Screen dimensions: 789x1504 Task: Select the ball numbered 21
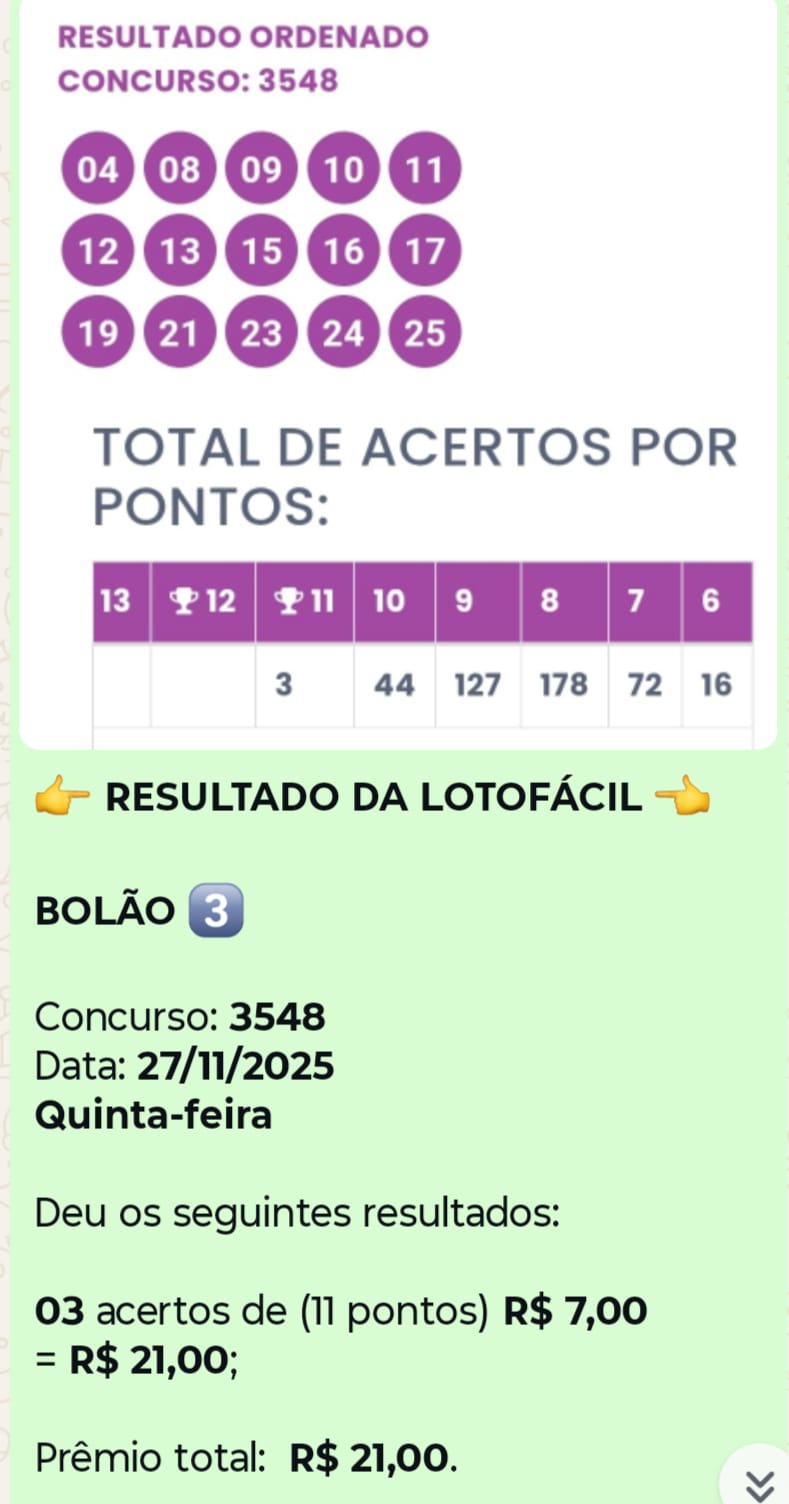point(179,332)
